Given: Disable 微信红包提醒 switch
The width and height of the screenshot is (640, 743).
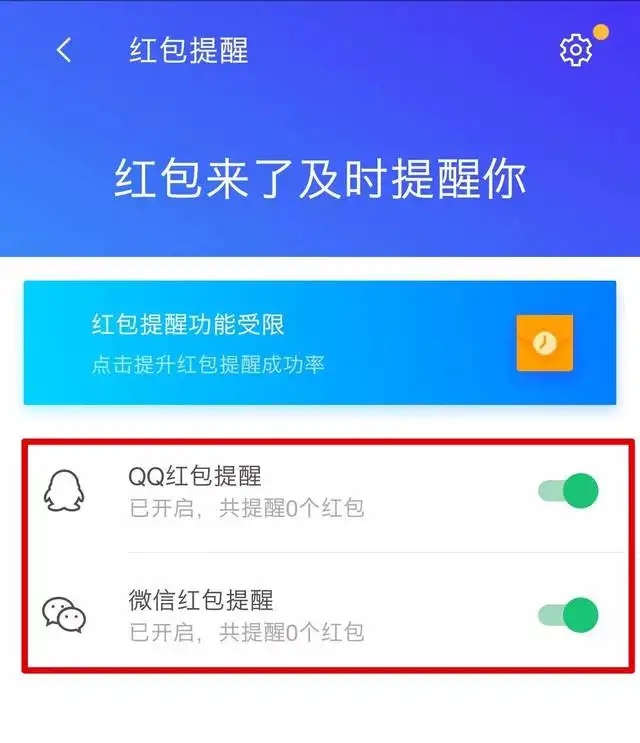Looking at the screenshot, I should 569,614.
